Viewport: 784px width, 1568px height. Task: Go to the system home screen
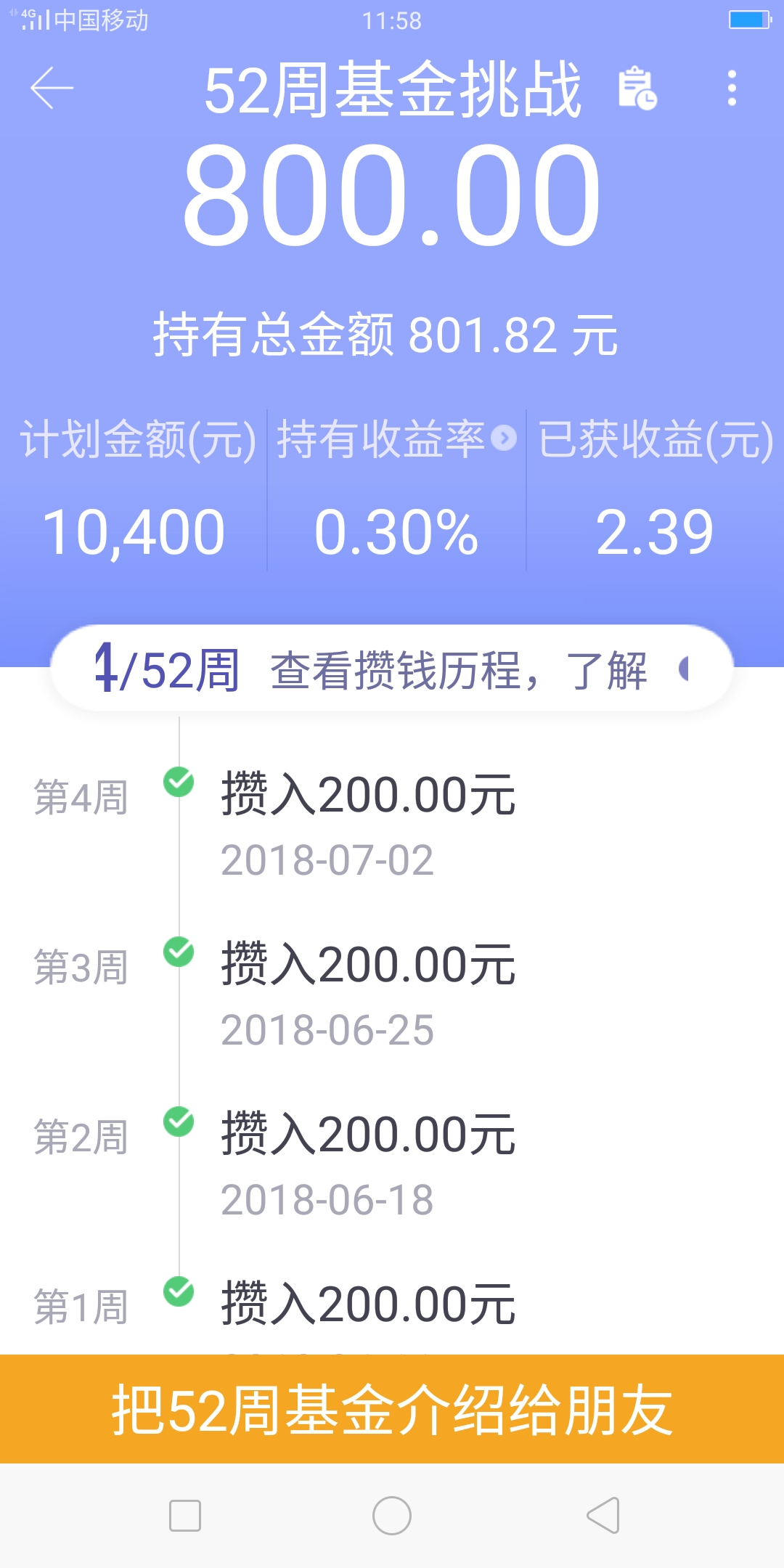392,1516
